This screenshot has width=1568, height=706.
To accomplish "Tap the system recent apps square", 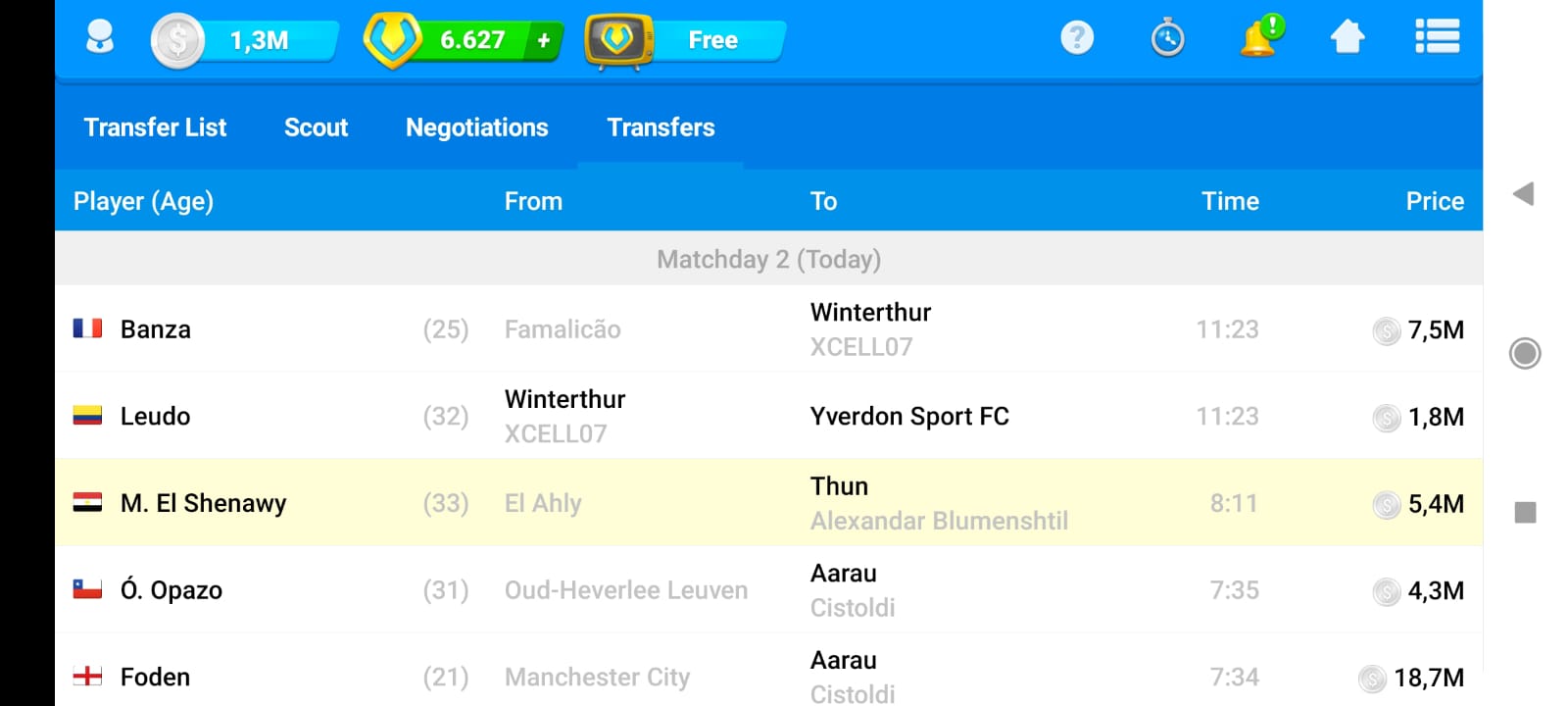I will click(1525, 512).
